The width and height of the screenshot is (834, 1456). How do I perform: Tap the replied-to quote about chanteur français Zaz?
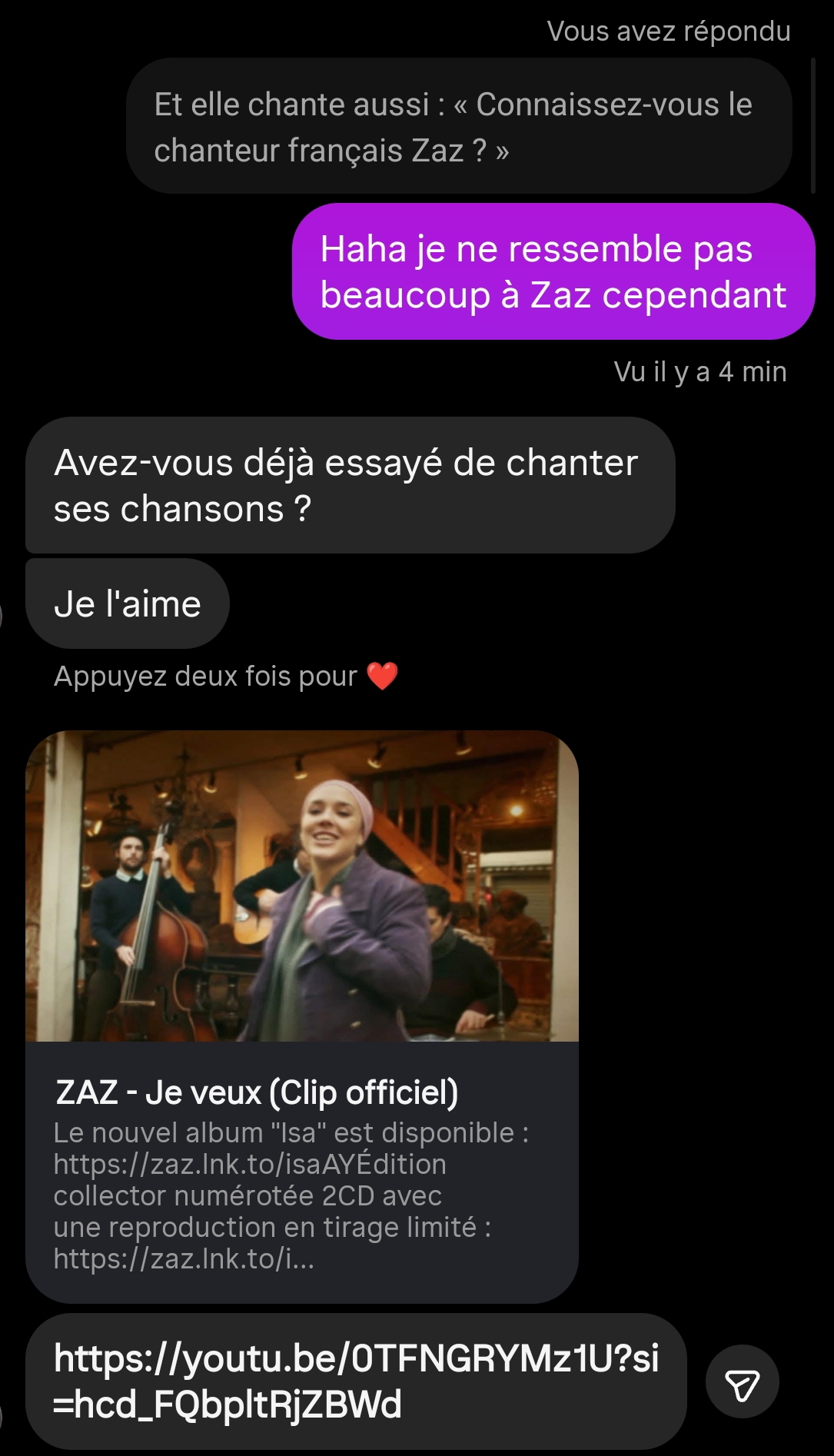pos(458,127)
